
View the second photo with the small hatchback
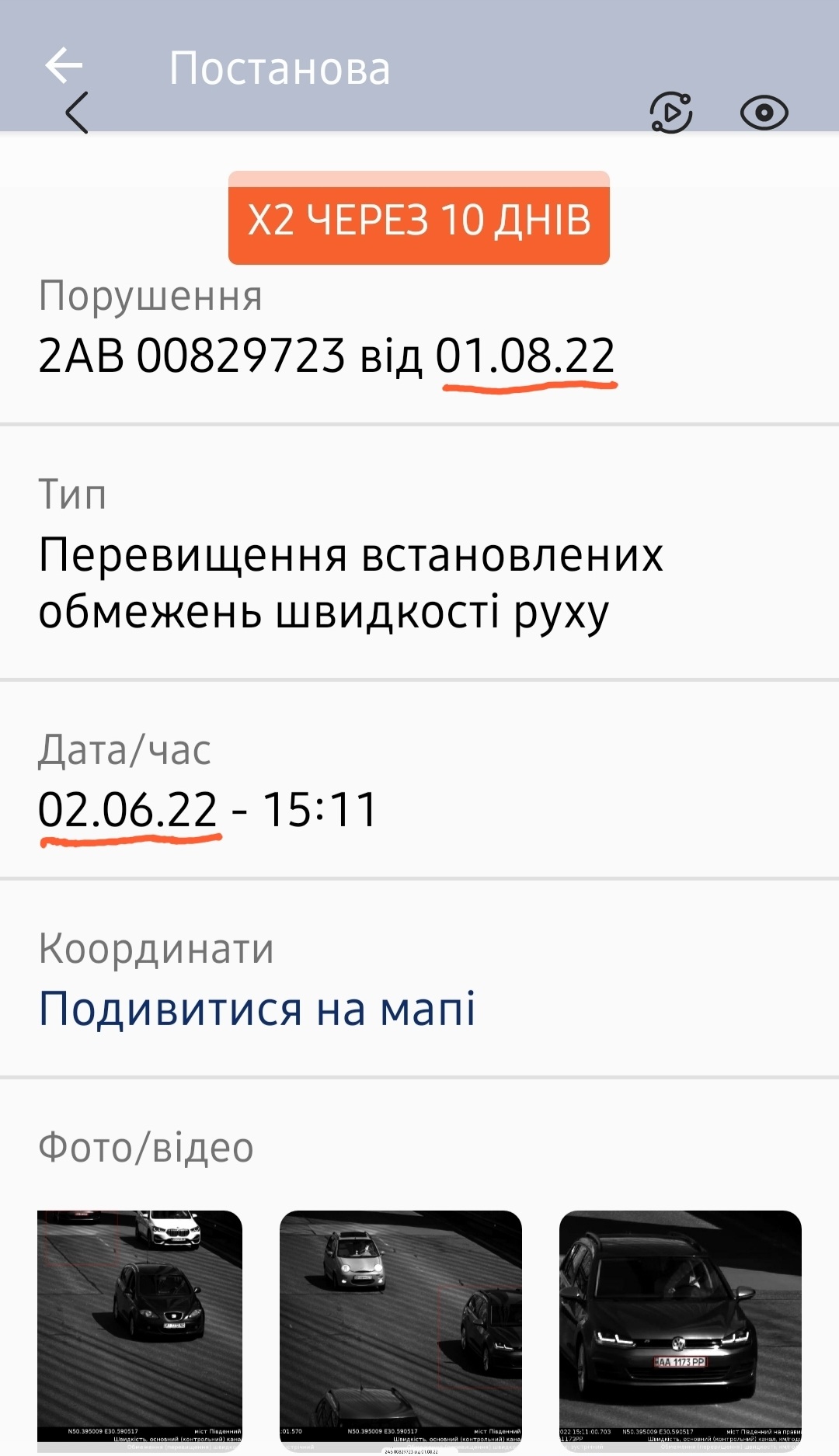pyautogui.click(x=401, y=1329)
